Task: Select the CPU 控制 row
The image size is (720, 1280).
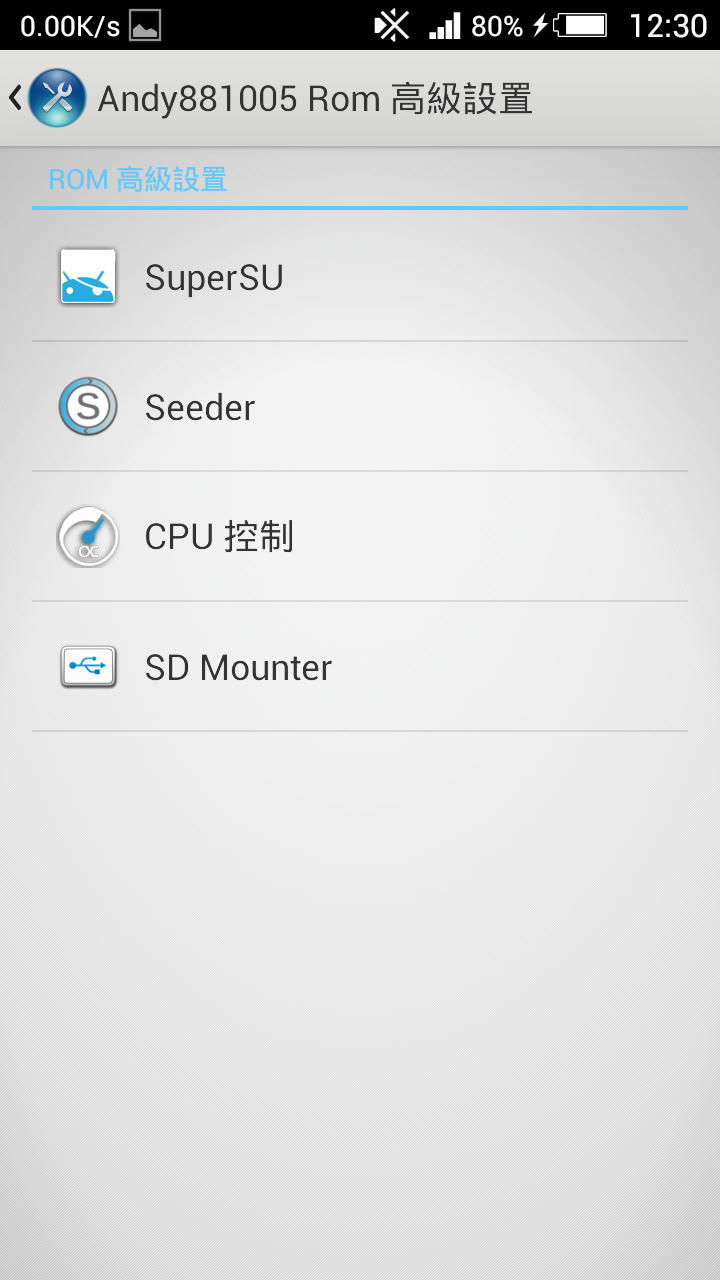Action: (x=360, y=537)
